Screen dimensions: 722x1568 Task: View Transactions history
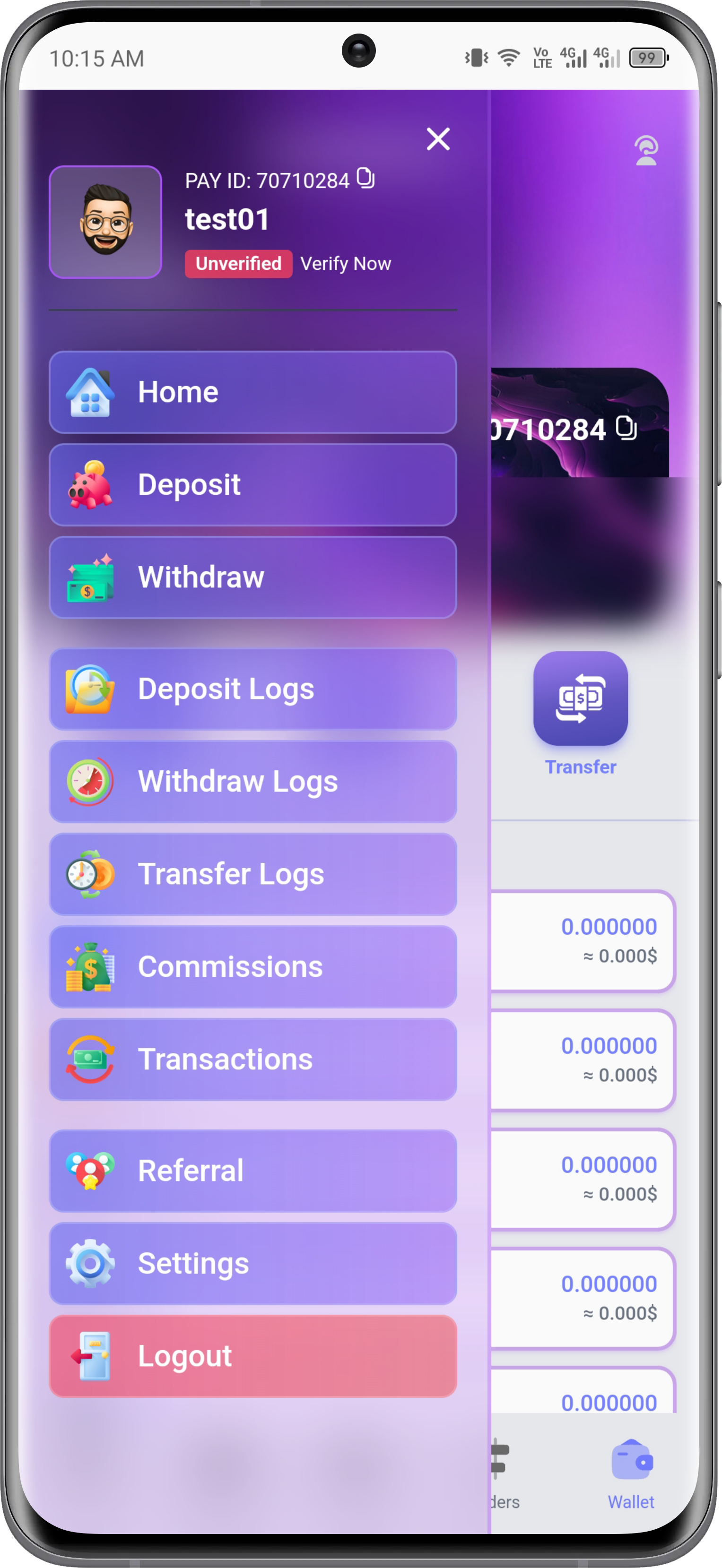(x=252, y=1059)
